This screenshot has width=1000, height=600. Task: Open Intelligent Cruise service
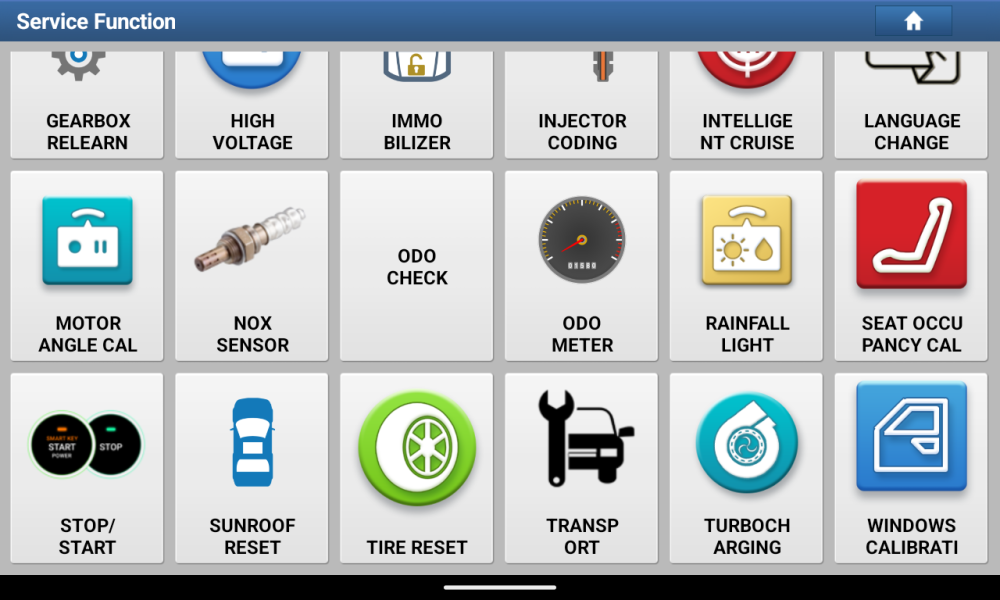(x=747, y=108)
